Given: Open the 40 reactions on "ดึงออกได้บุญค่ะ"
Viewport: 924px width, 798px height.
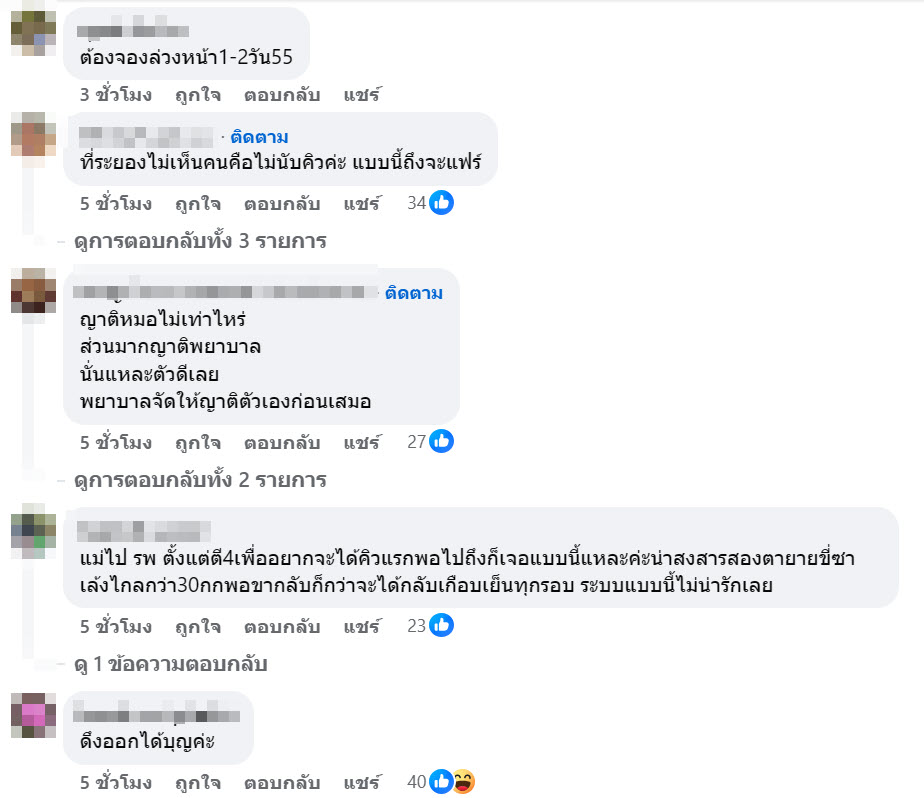Looking at the screenshot, I should coord(440,781).
